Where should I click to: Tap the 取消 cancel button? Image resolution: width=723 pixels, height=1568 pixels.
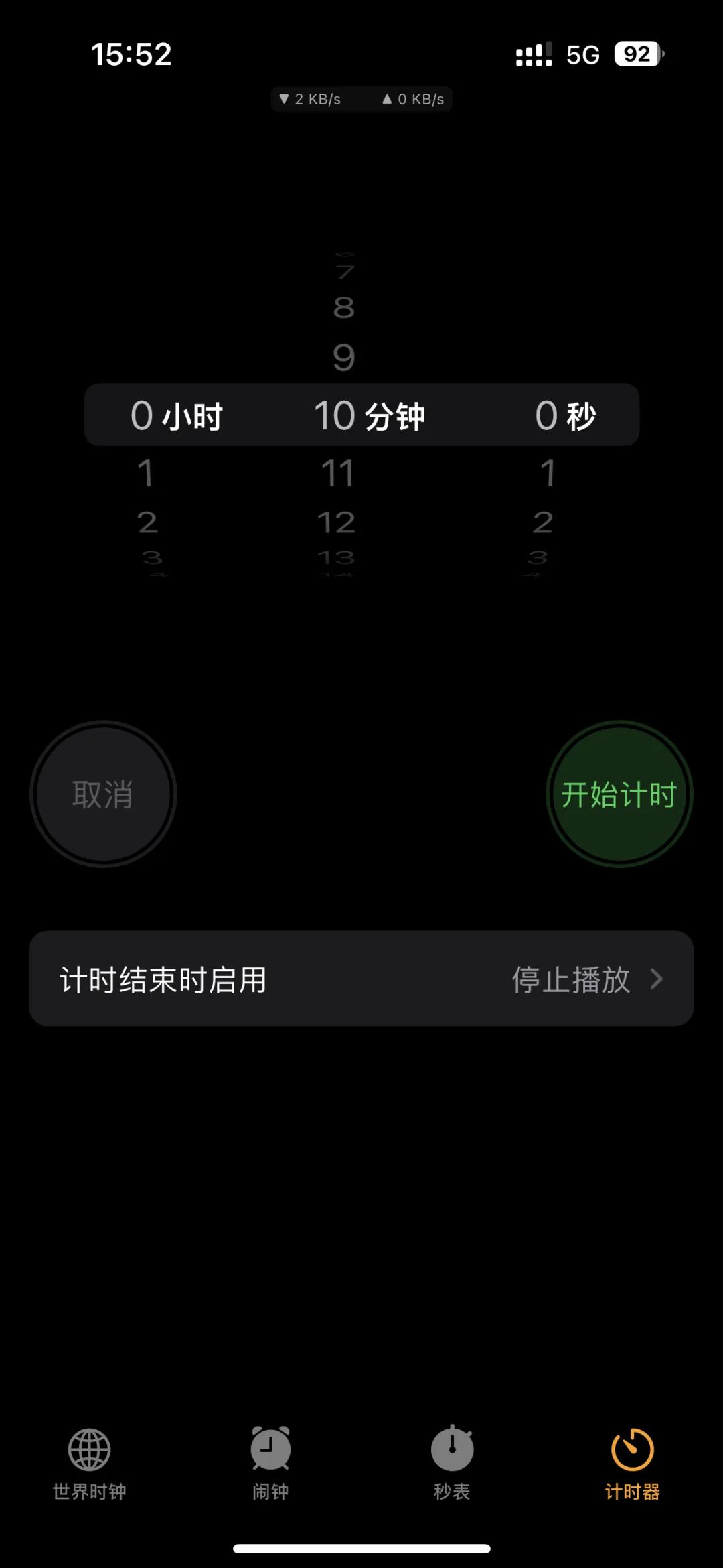click(102, 794)
